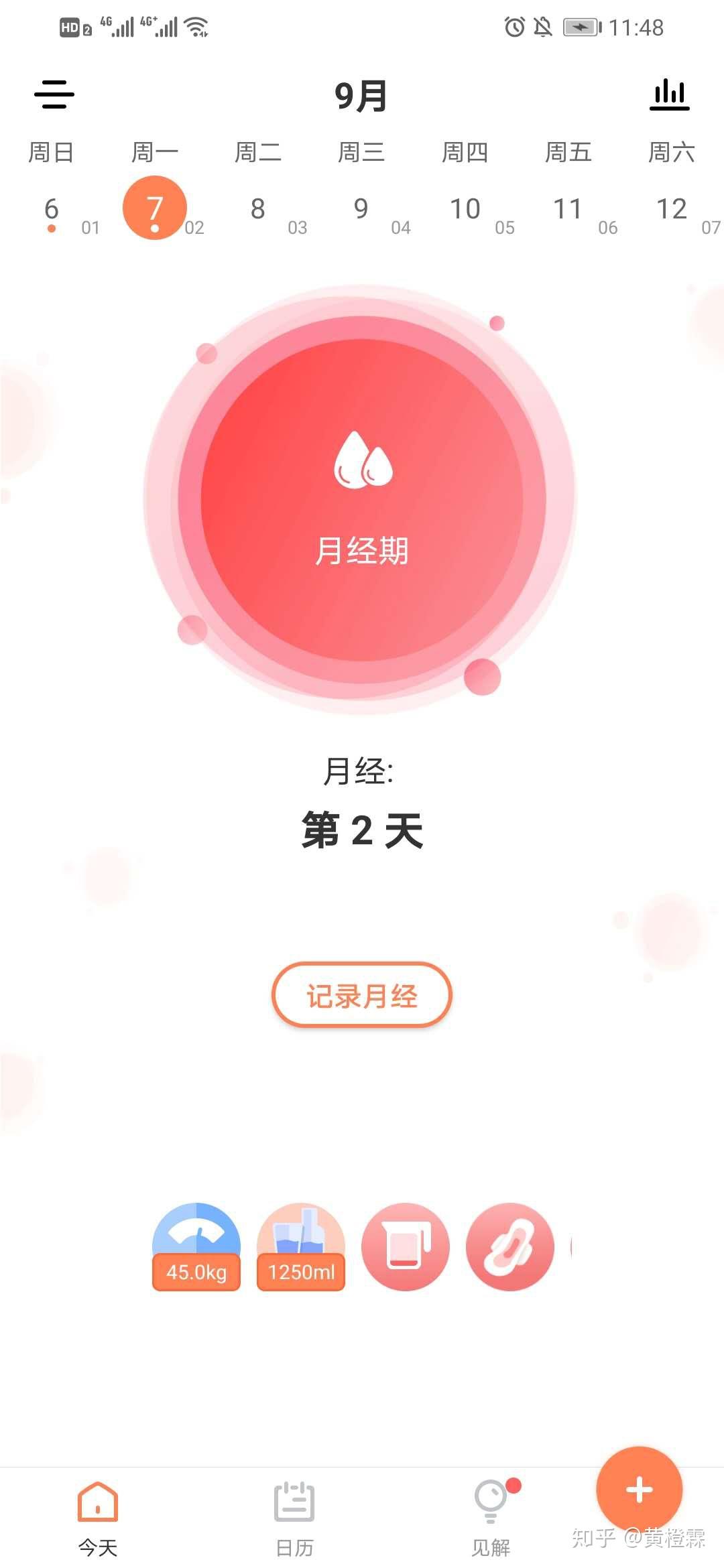Tap the 月经期 circle

pos(361,499)
